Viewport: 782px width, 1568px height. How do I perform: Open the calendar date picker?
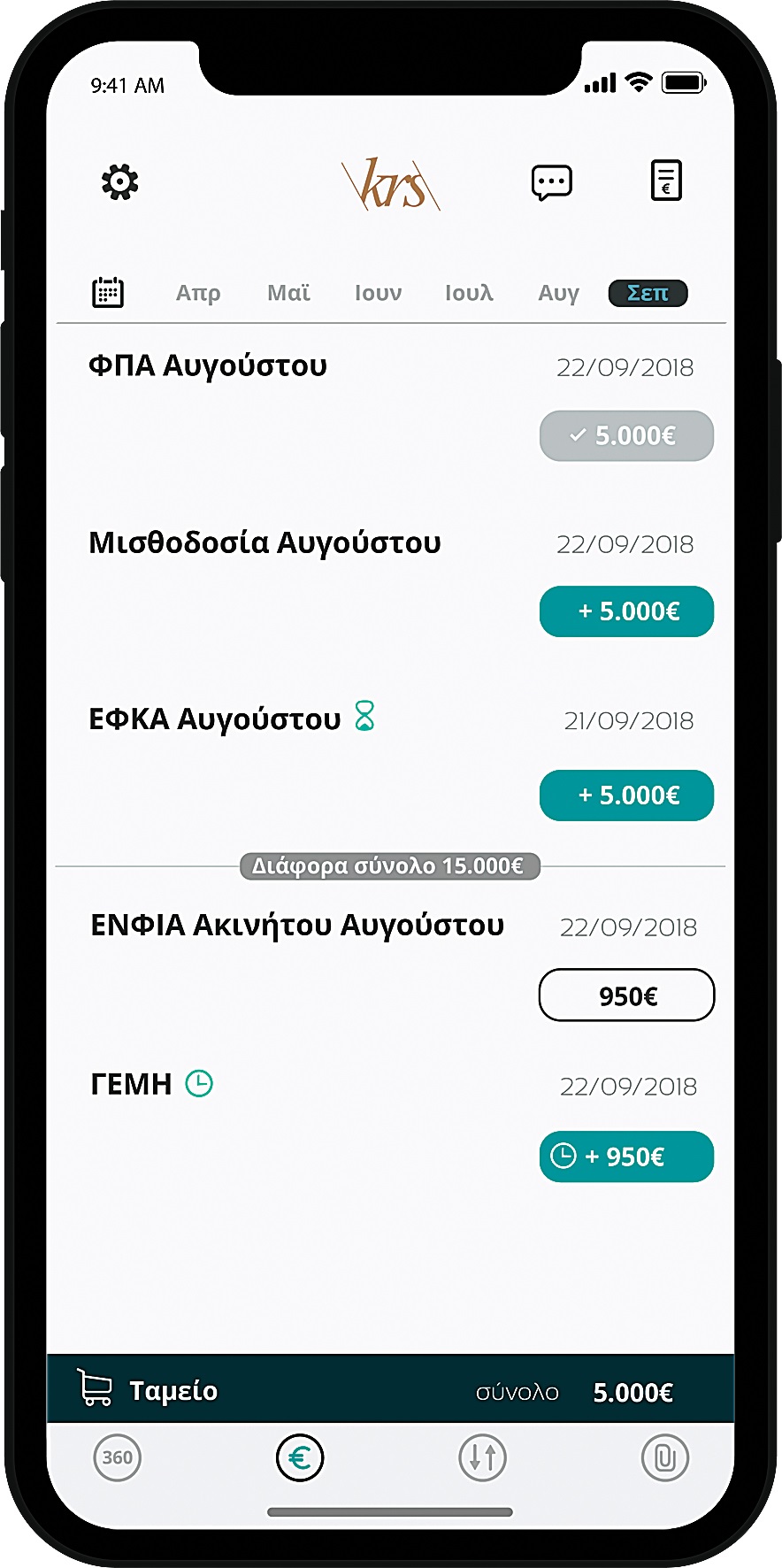point(108,292)
